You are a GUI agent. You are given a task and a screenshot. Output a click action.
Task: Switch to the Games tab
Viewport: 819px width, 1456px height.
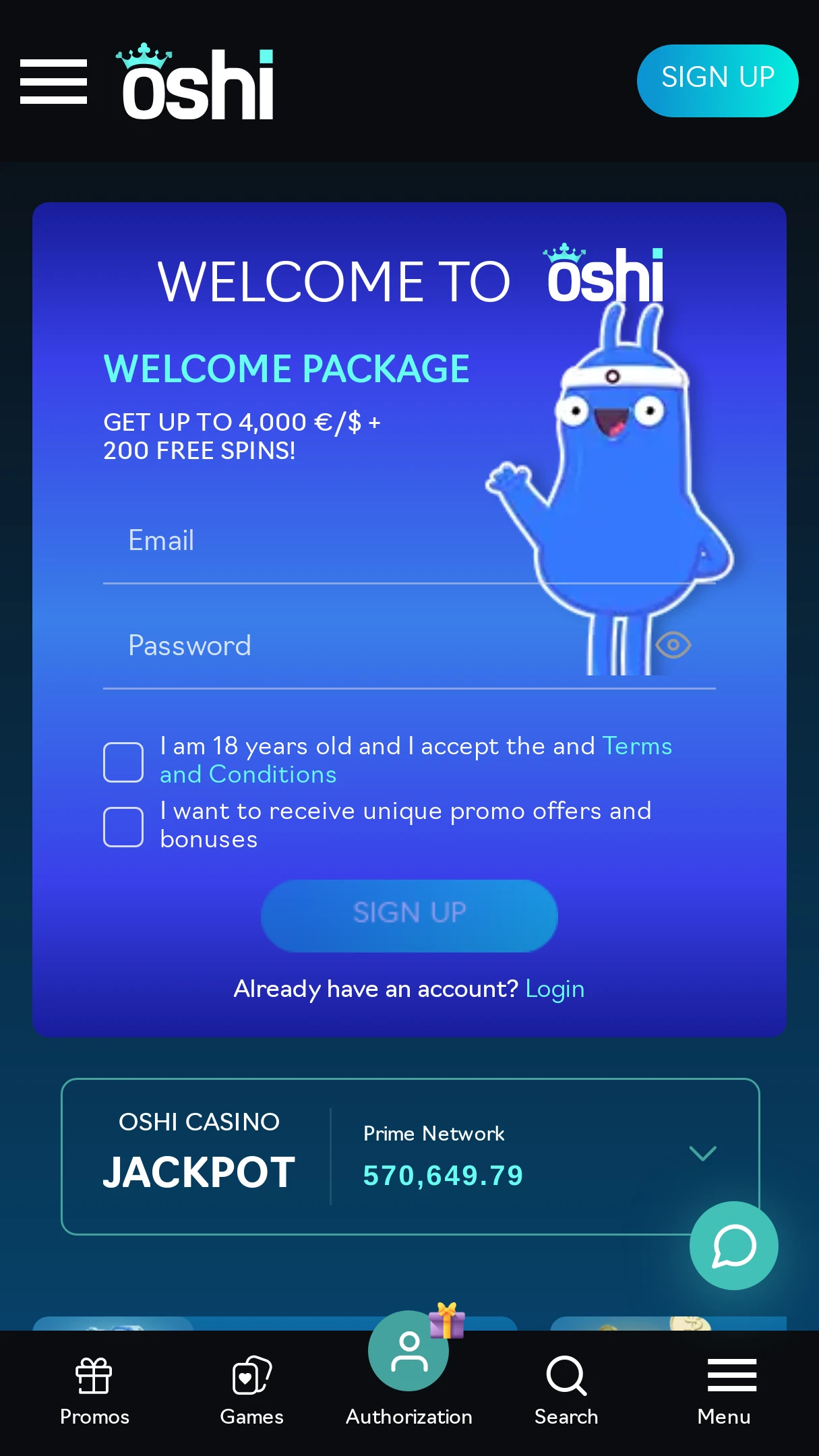pos(251,1390)
